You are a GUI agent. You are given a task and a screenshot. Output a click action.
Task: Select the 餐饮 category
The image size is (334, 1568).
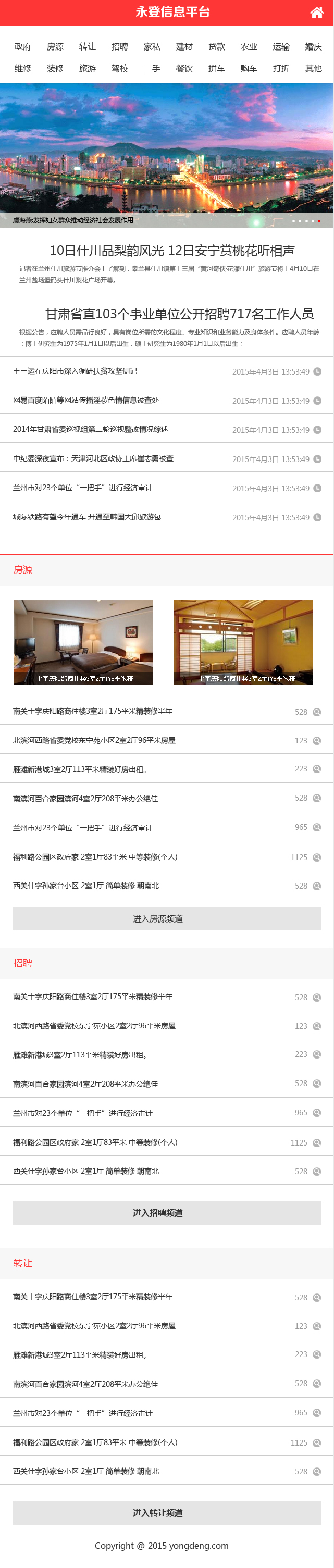tap(184, 69)
